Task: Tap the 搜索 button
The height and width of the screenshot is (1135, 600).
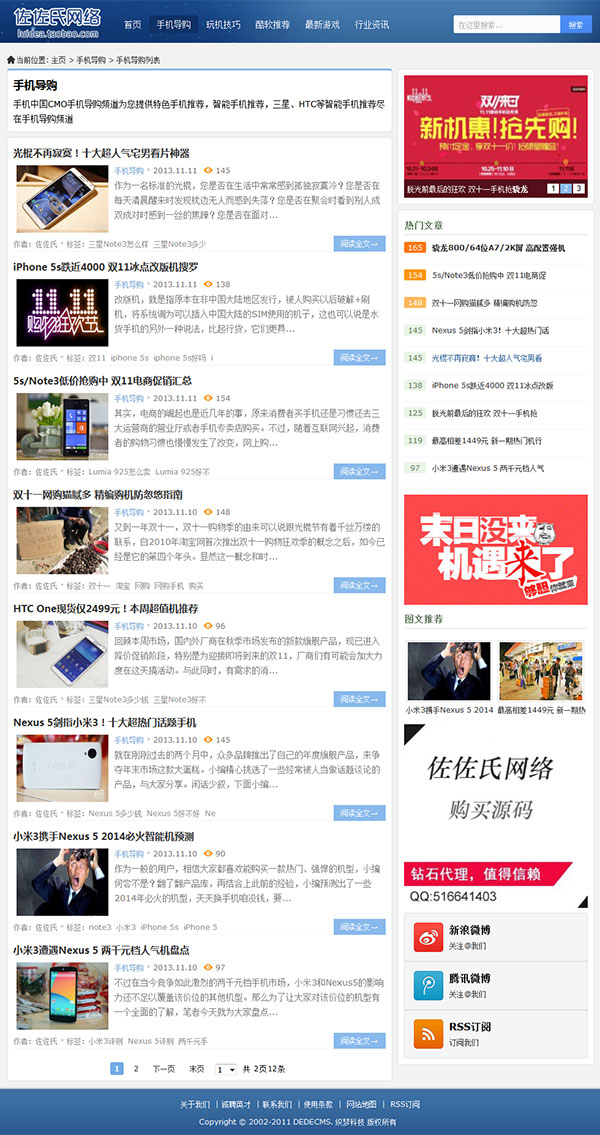Action: tap(575, 24)
